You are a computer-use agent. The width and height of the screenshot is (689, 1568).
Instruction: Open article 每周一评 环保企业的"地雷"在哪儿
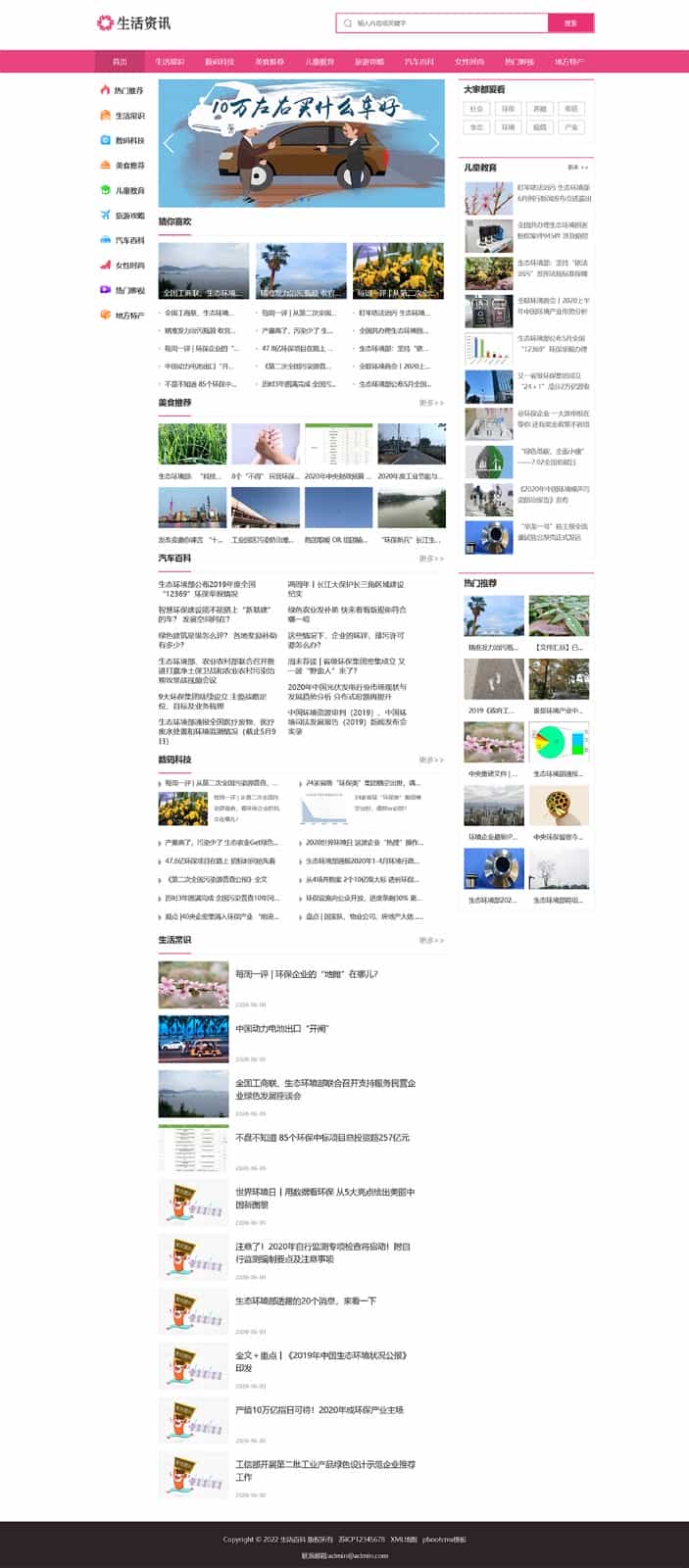click(306, 974)
